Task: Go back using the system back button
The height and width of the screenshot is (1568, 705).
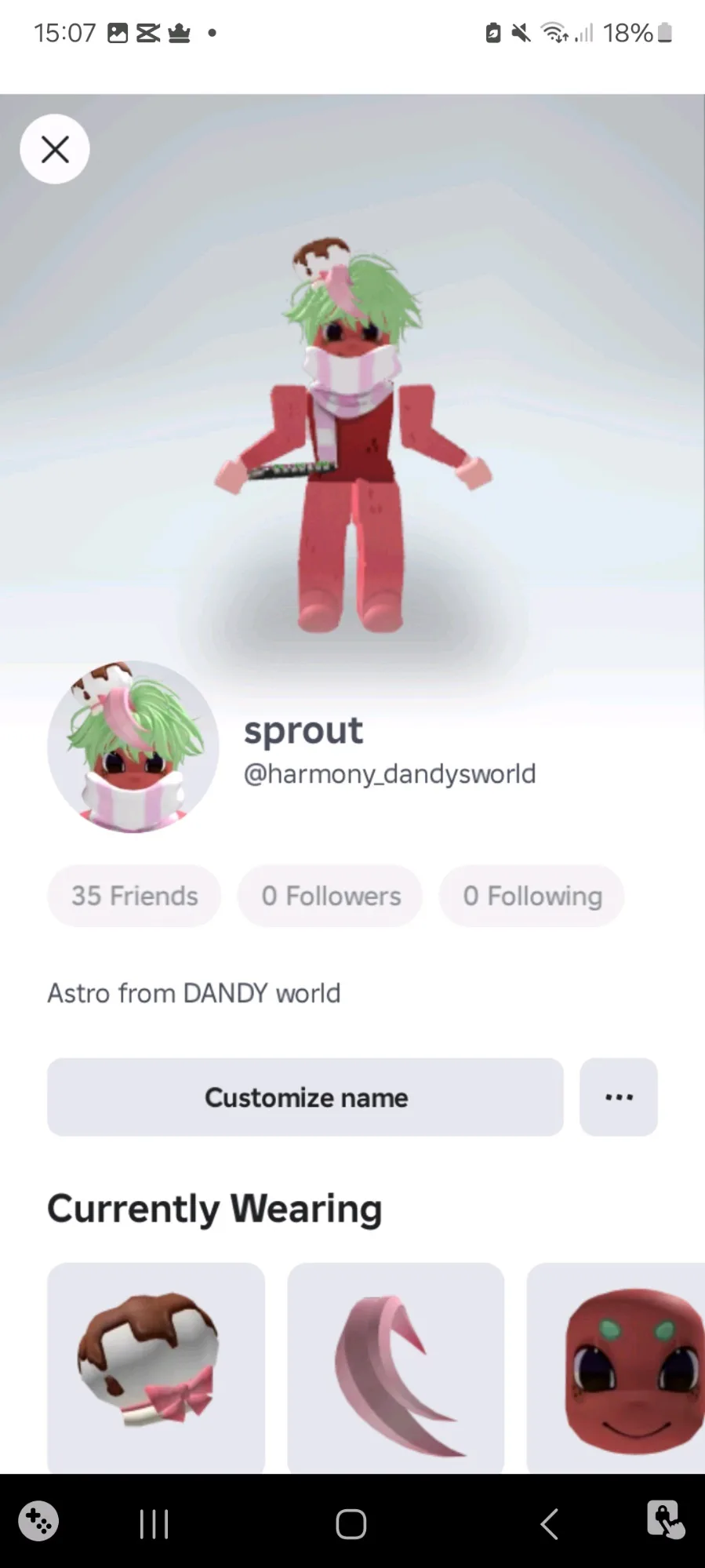Action: click(x=549, y=1524)
